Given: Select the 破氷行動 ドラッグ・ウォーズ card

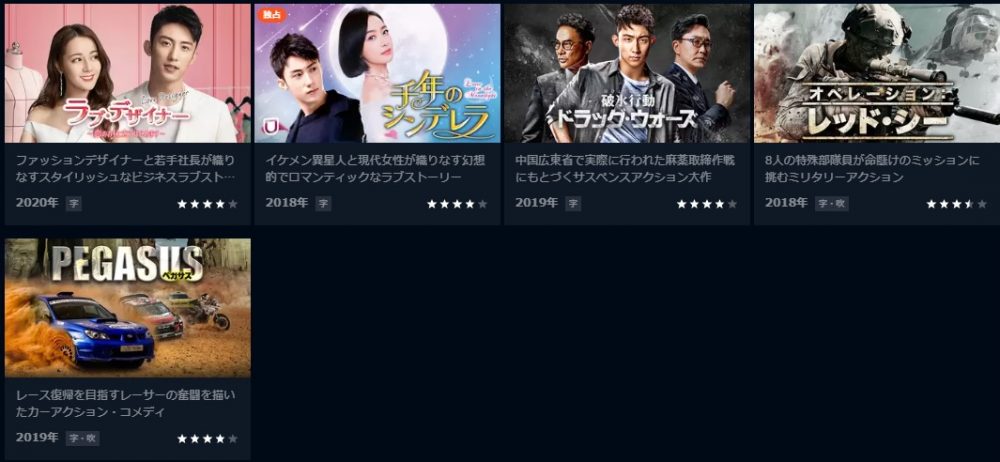Looking at the screenshot, I should click(x=627, y=75).
